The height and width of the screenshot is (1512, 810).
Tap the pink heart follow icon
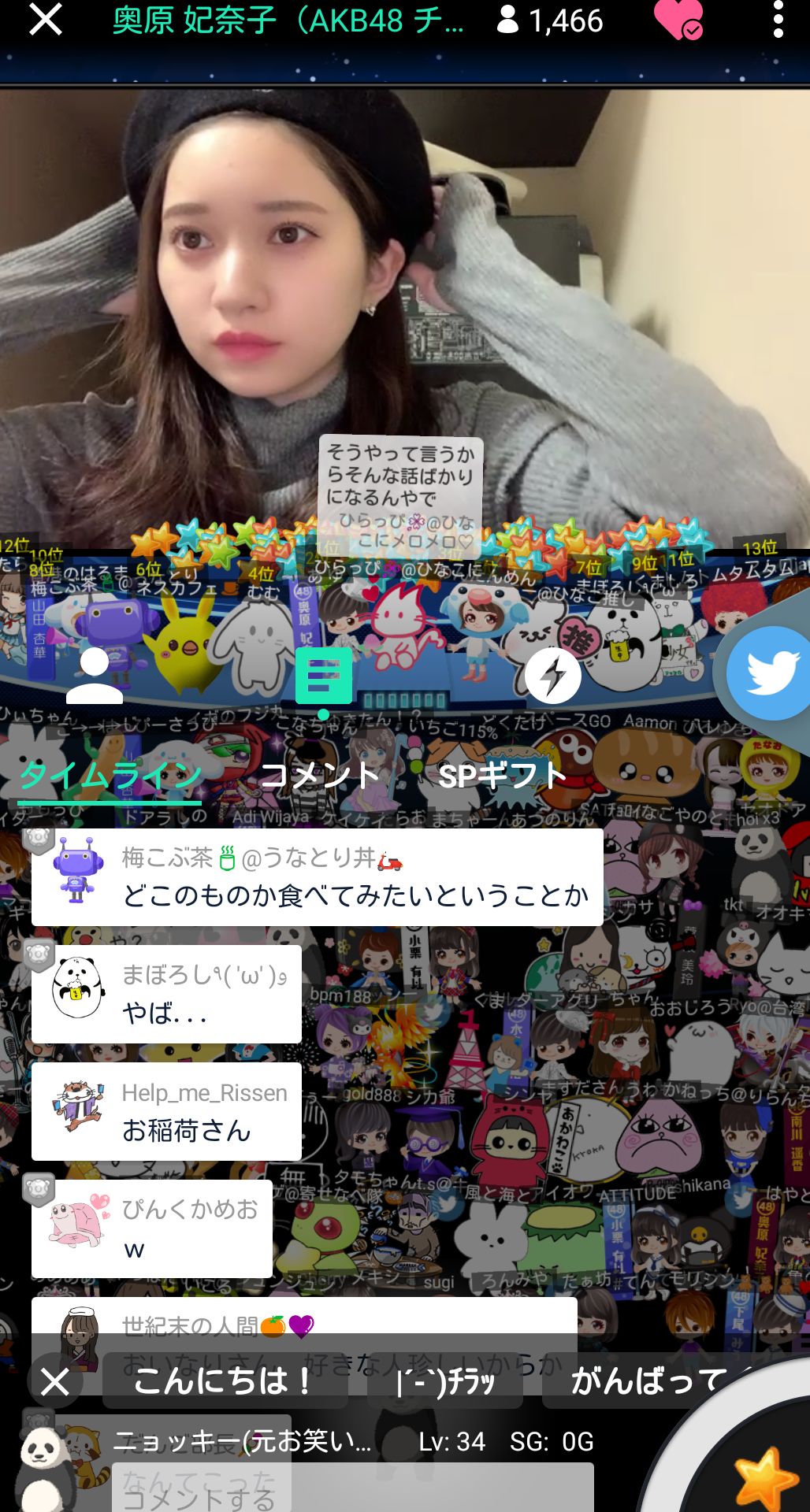pyautogui.click(x=678, y=20)
